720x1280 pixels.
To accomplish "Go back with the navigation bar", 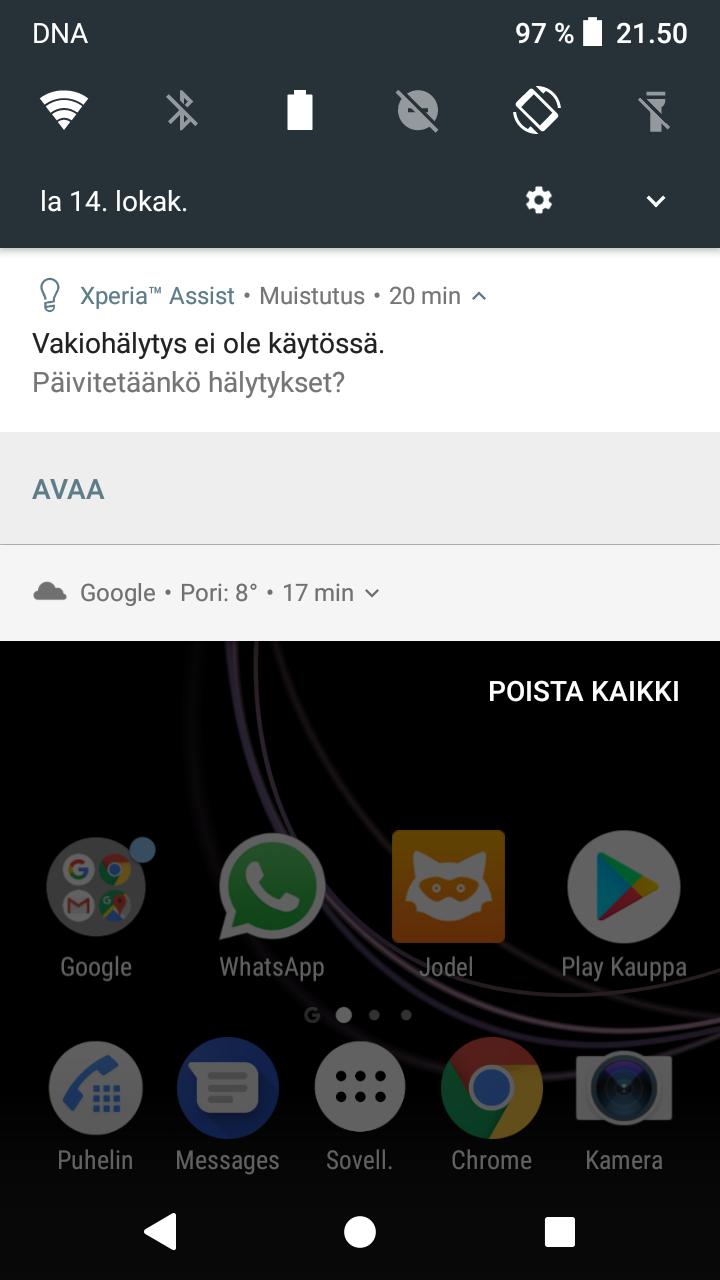I will pyautogui.click(x=161, y=1232).
